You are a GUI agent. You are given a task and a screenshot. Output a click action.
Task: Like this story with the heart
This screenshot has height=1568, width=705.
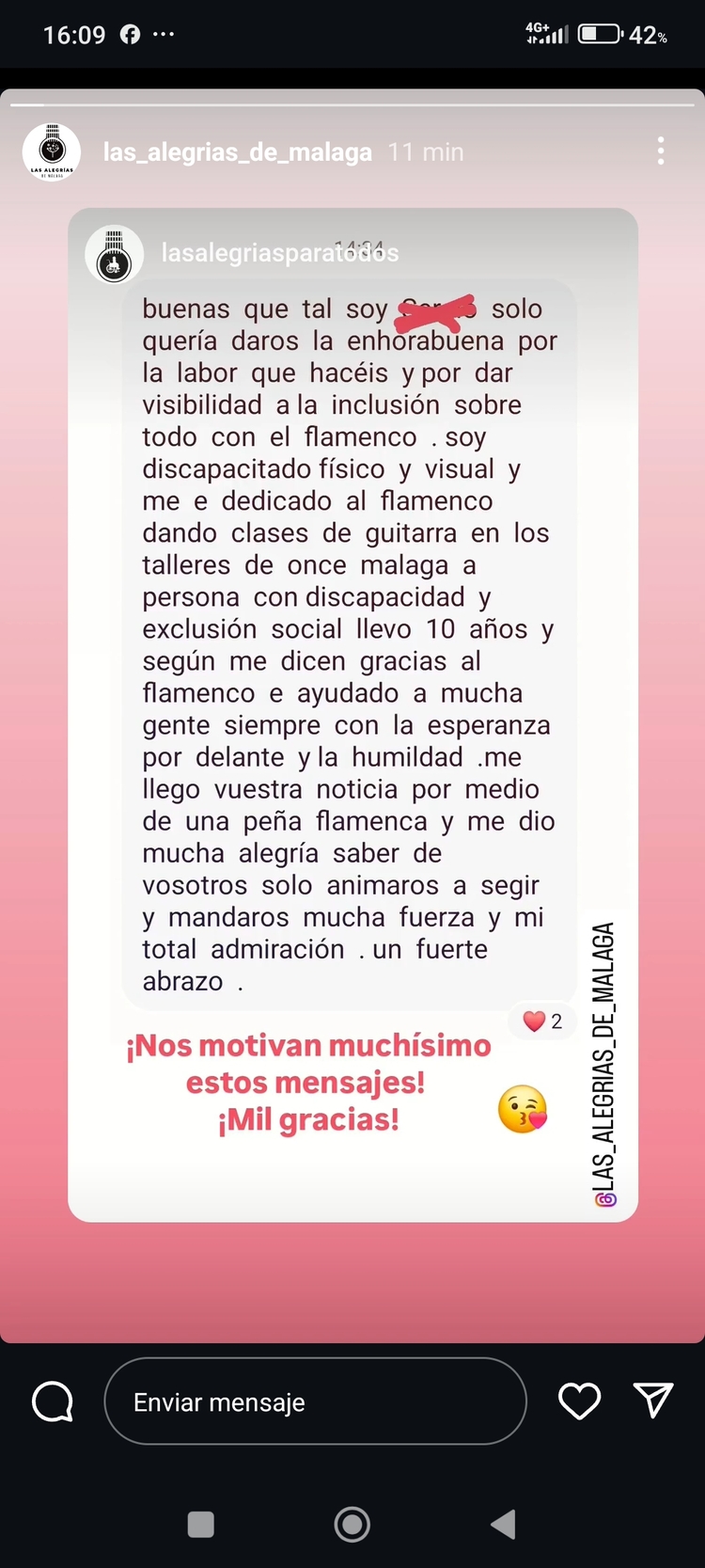[579, 1402]
